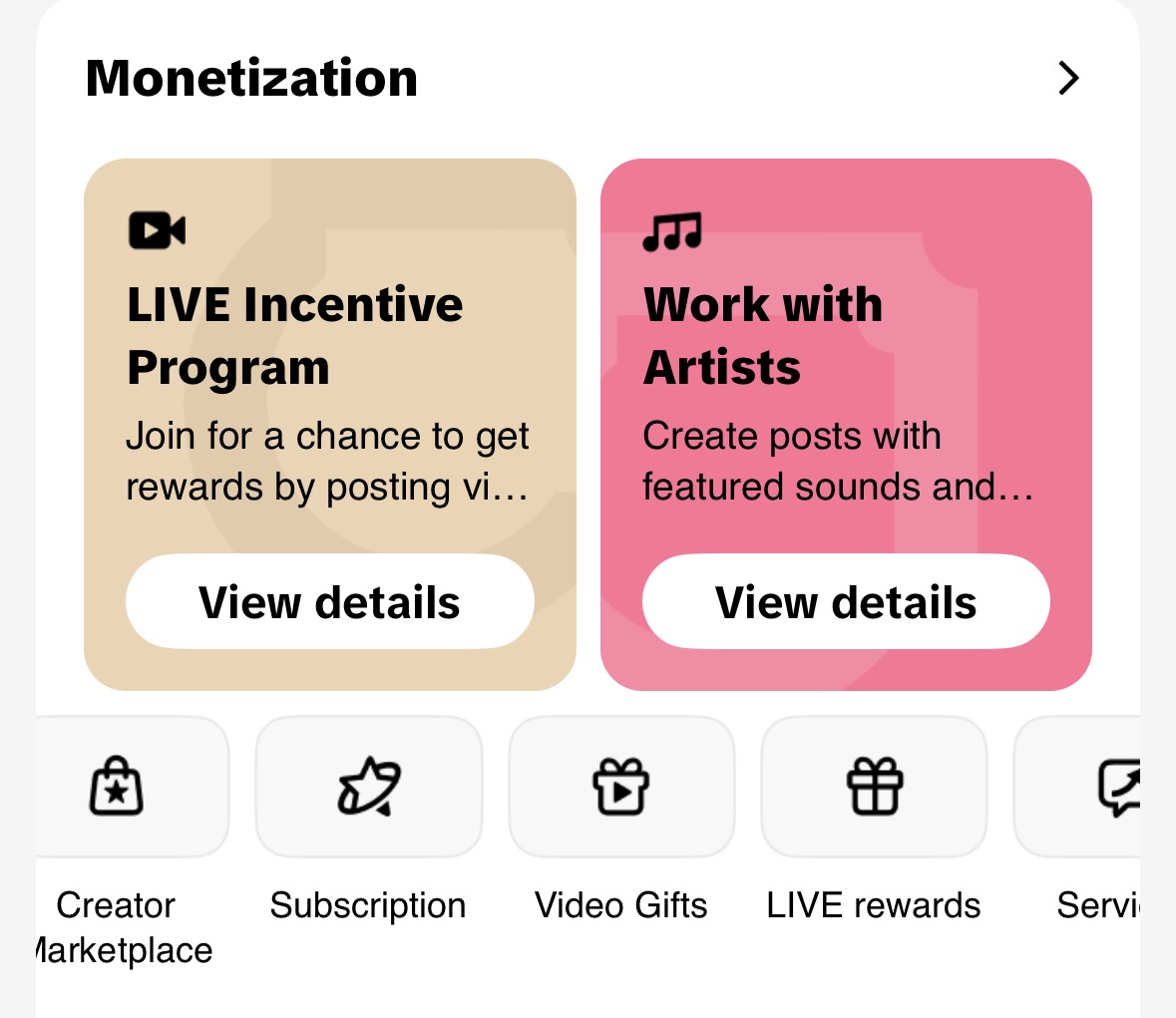Open Video Gifts

coord(621,787)
